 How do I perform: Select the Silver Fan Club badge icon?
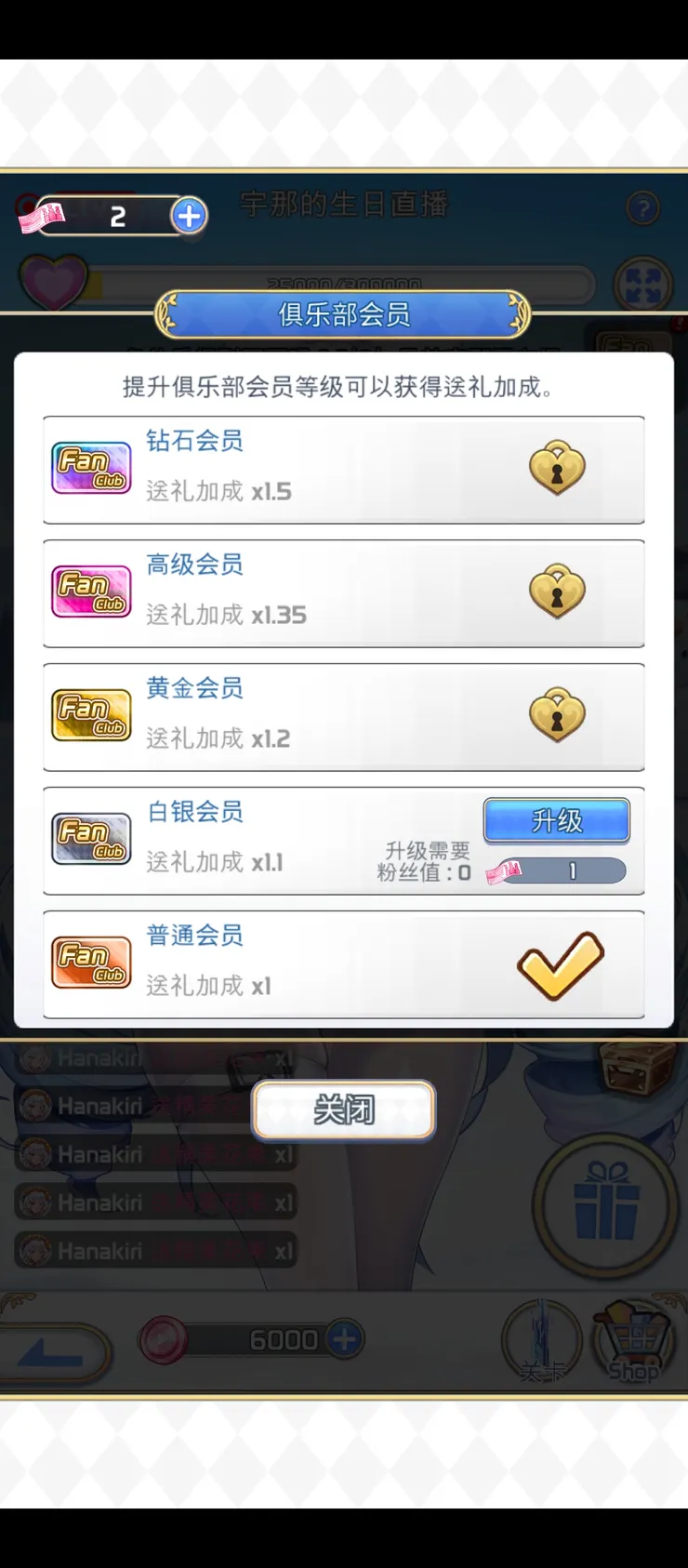click(90, 838)
